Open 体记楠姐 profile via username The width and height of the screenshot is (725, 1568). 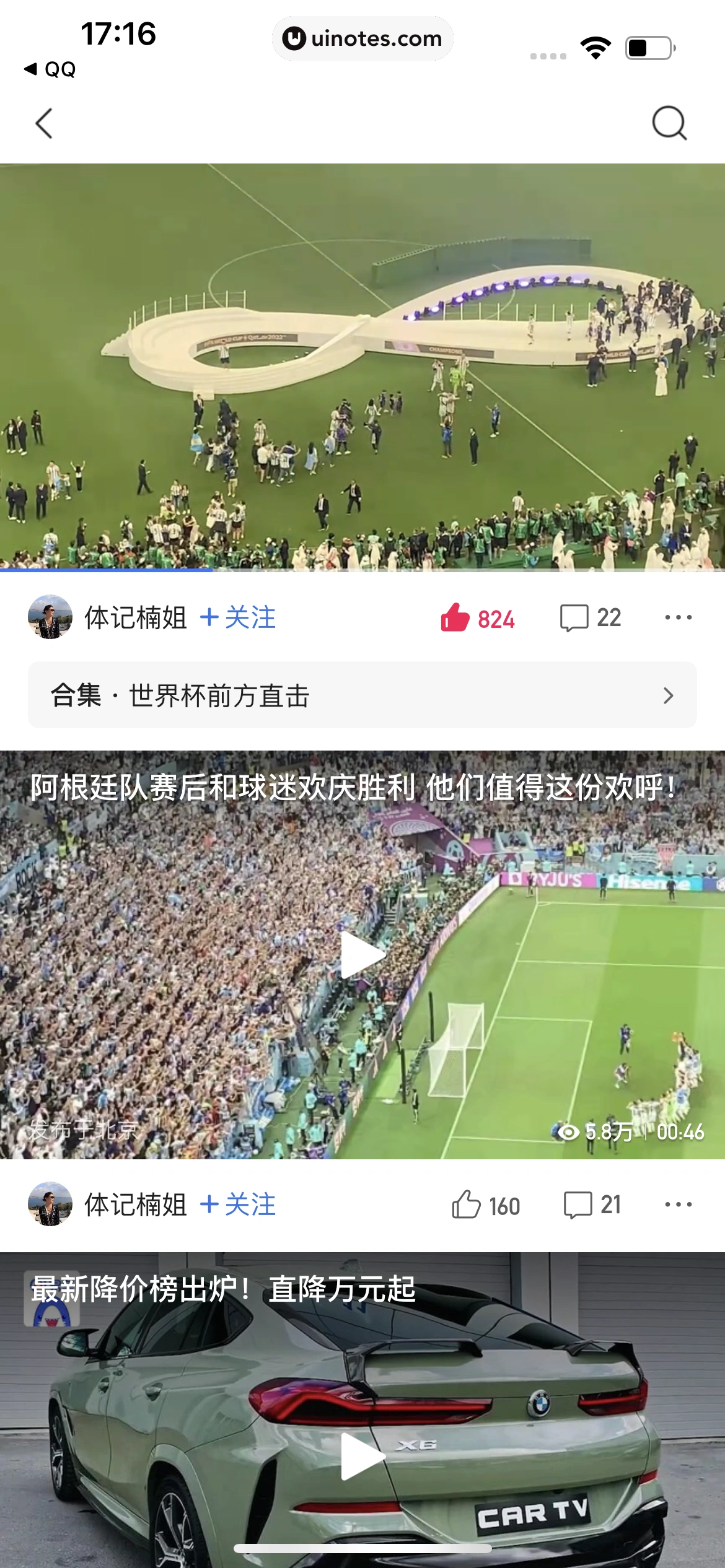click(136, 617)
